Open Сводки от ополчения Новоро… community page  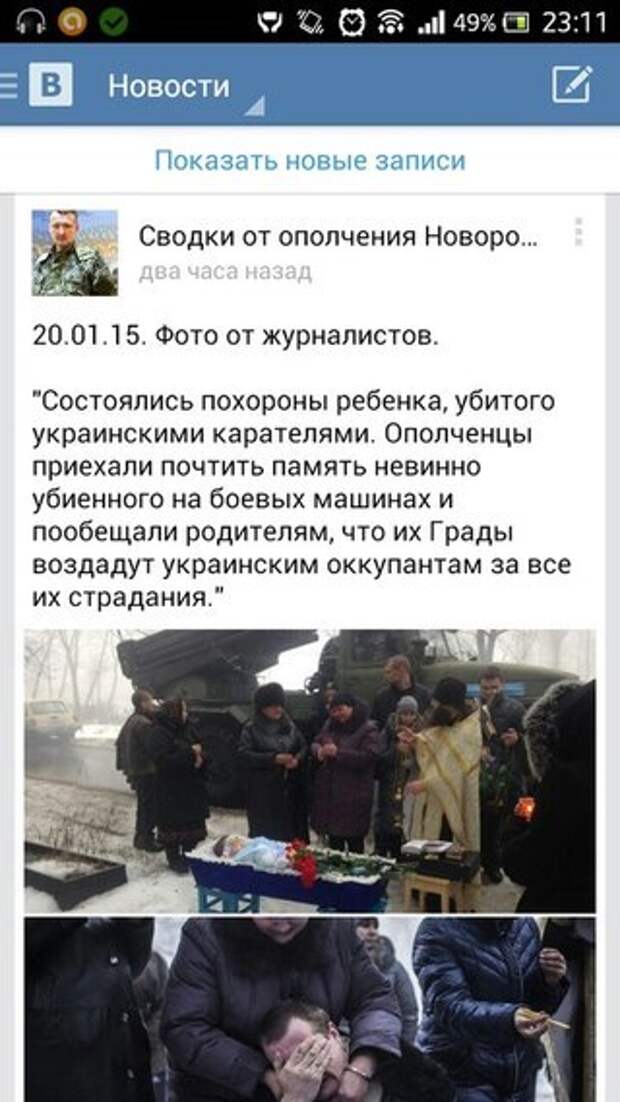pos(337,238)
